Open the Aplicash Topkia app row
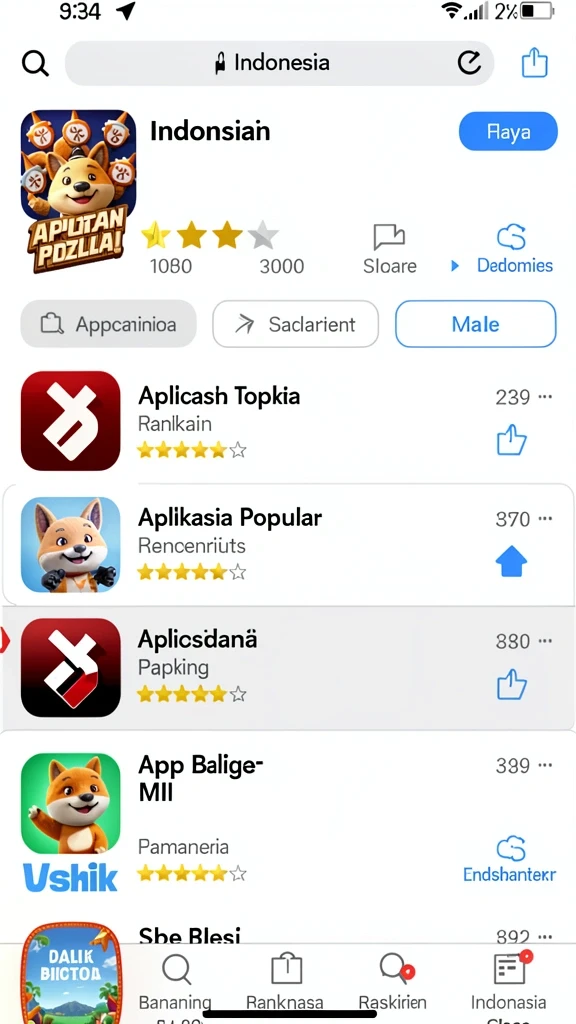This screenshot has width=576, height=1024. coord(288,421)
